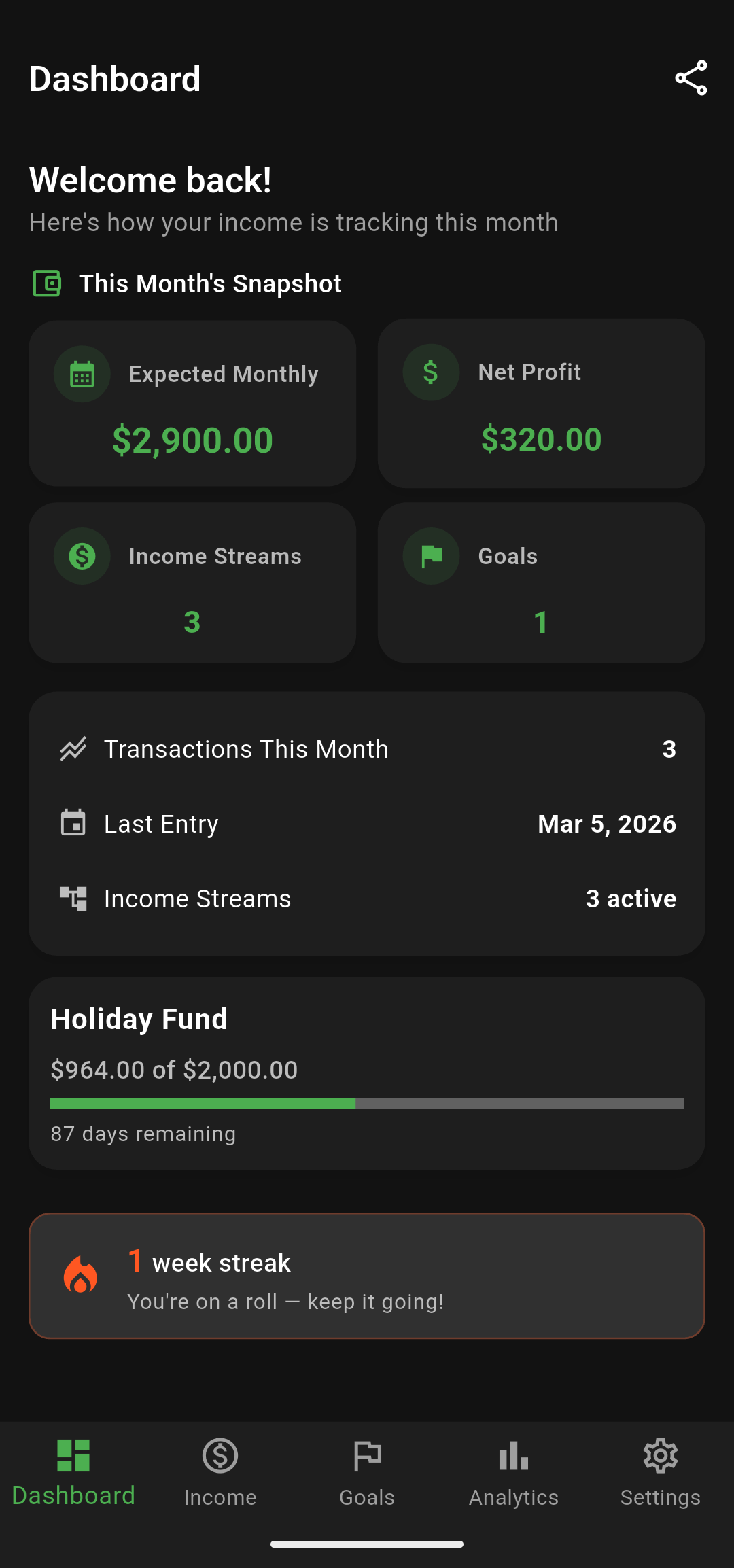Tap the Goals flag icon in bottom navigation
The width and height of the screenshot is (734, 1568).
pyautogui.click(x=367, y=1455)
